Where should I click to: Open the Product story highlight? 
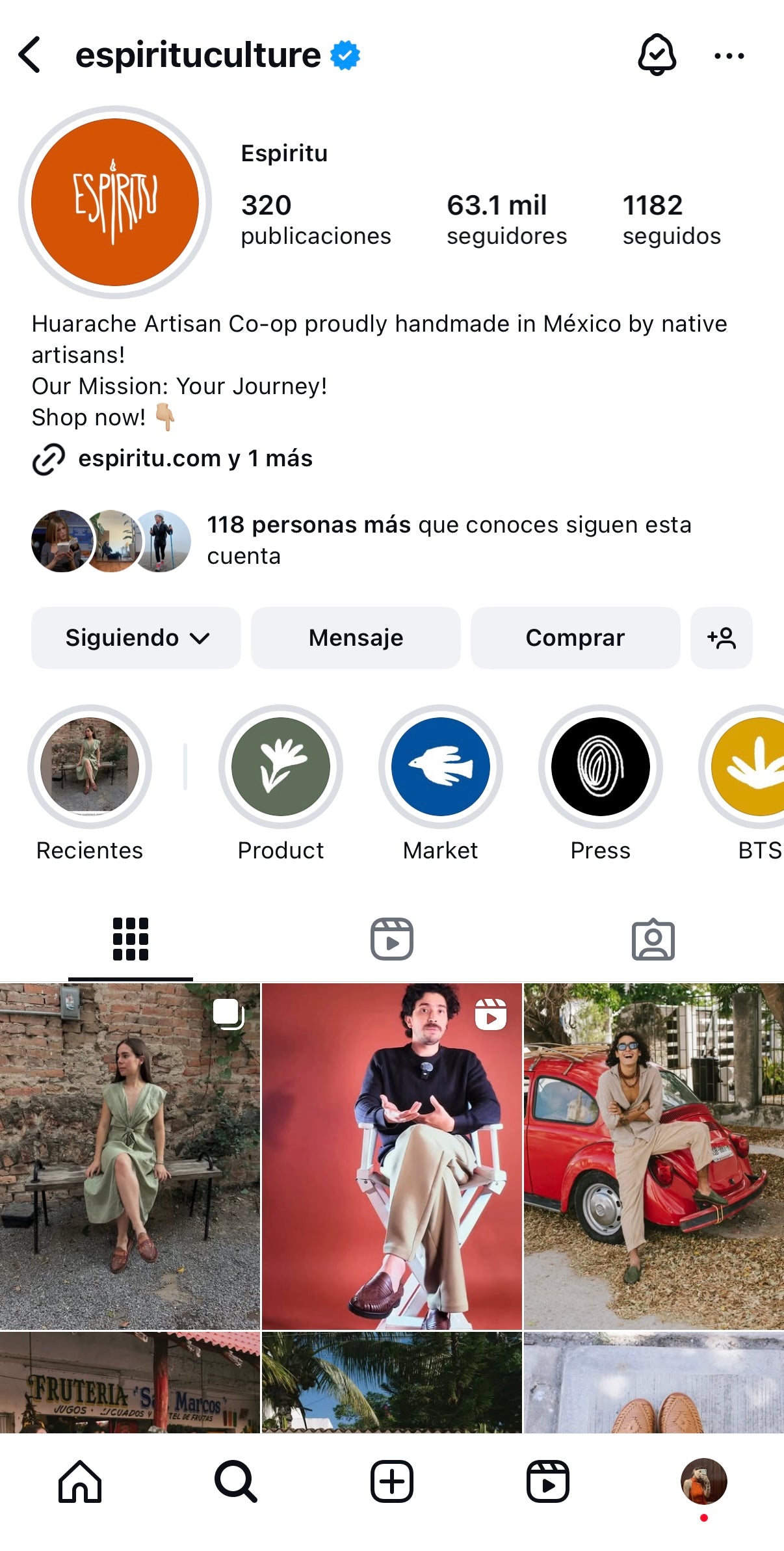281,767
